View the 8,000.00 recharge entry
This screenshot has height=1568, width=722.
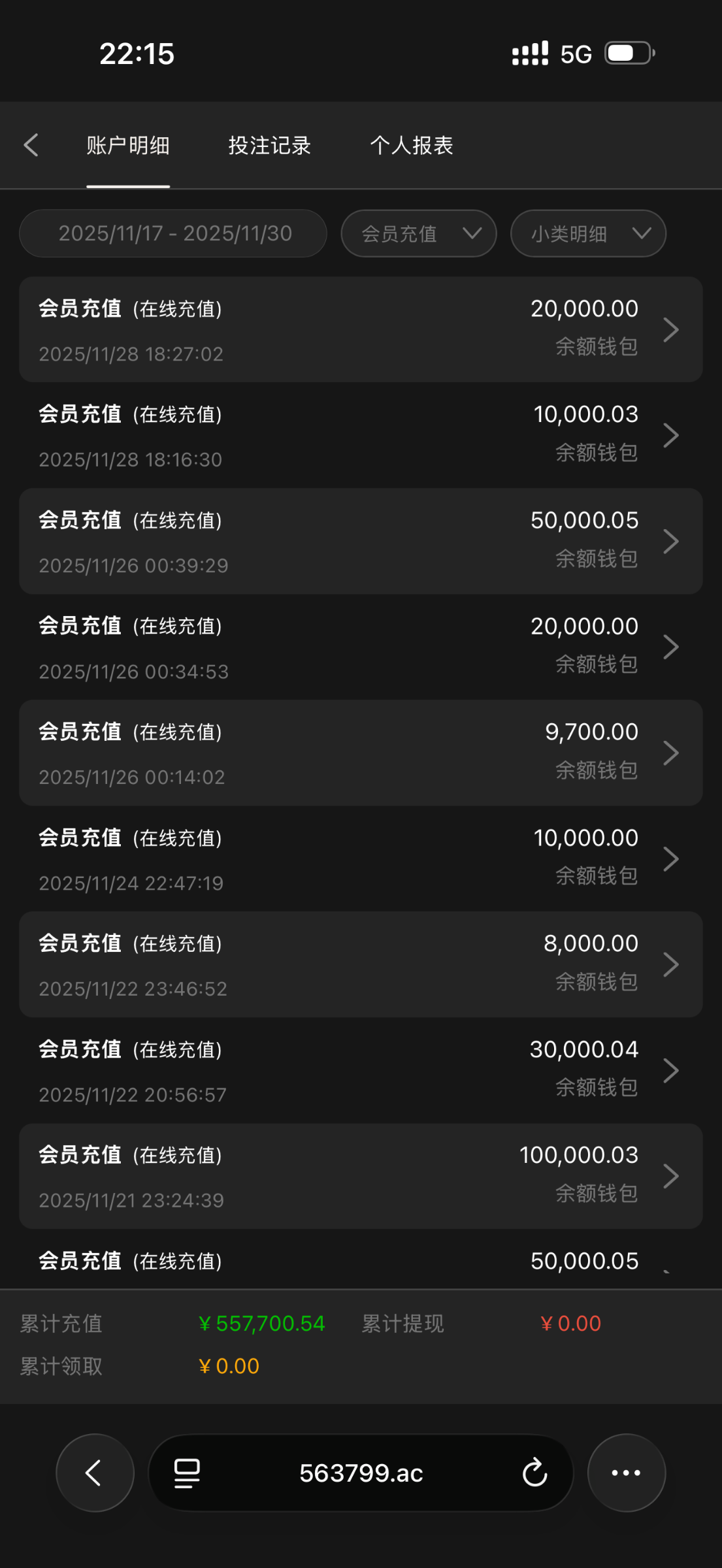coord(361,964)
